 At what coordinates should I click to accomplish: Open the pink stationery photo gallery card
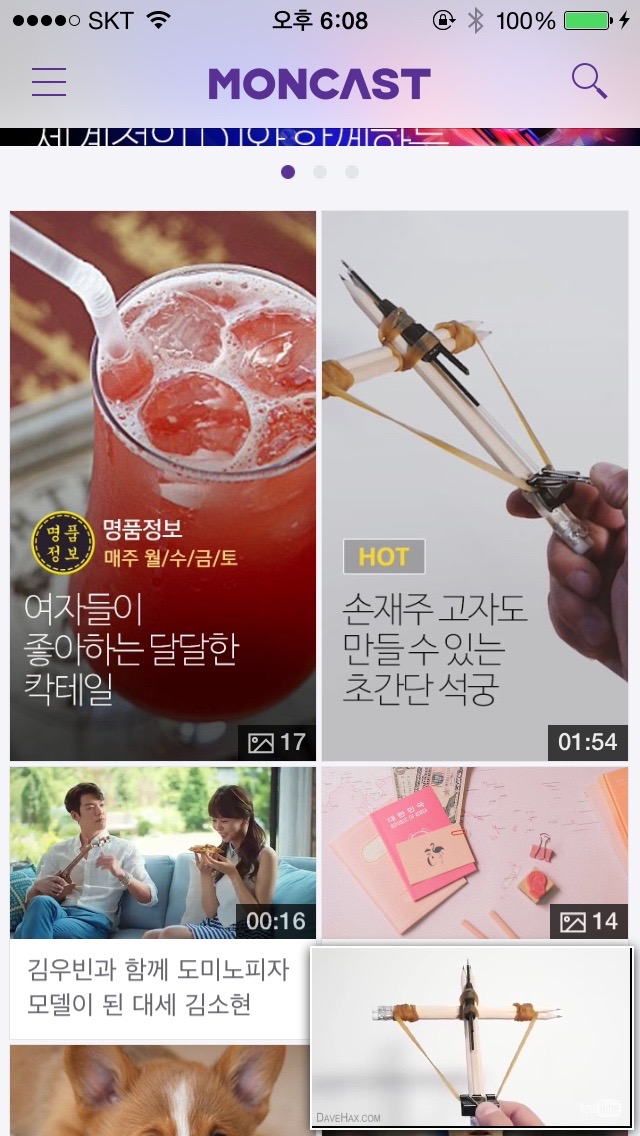point(475,853)
